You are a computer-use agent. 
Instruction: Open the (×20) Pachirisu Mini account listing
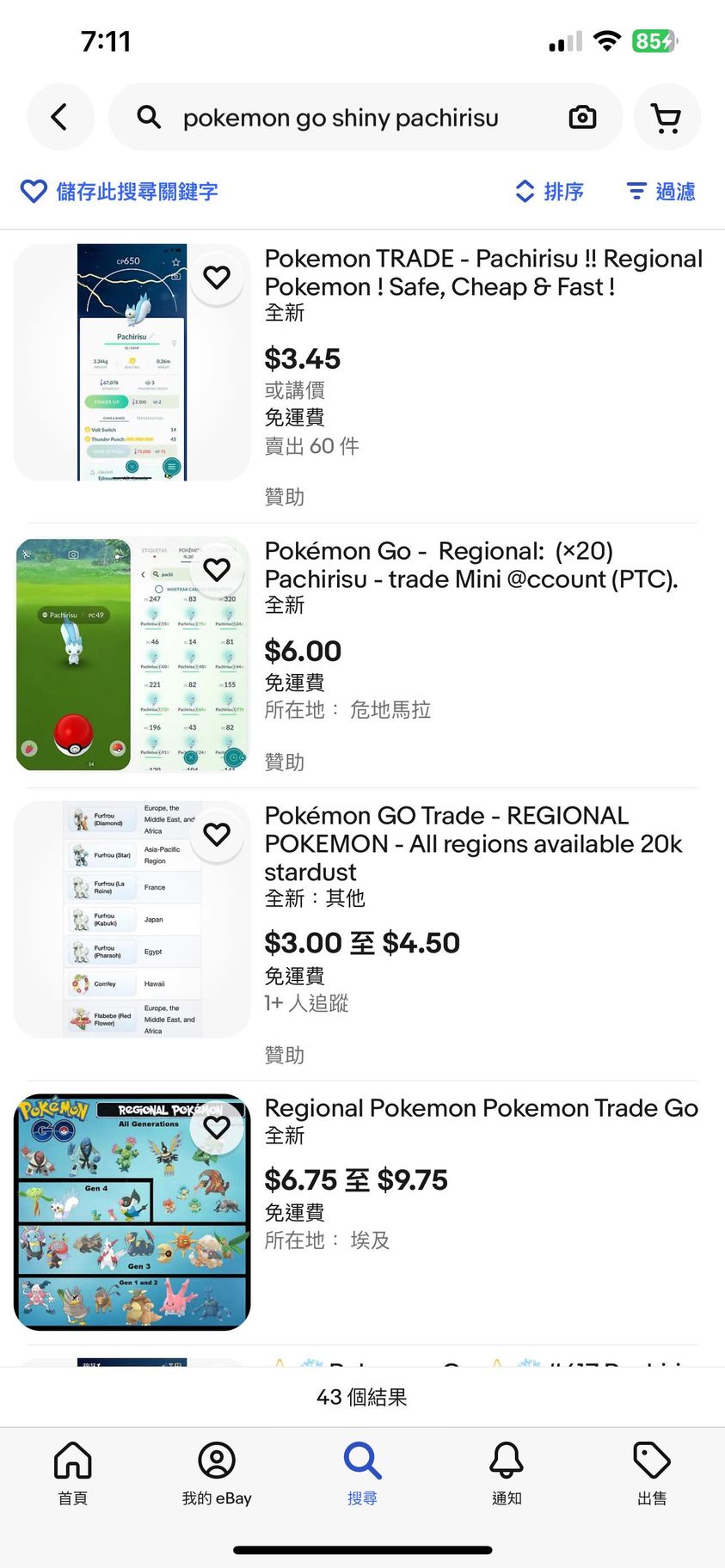tap(471, 565)
